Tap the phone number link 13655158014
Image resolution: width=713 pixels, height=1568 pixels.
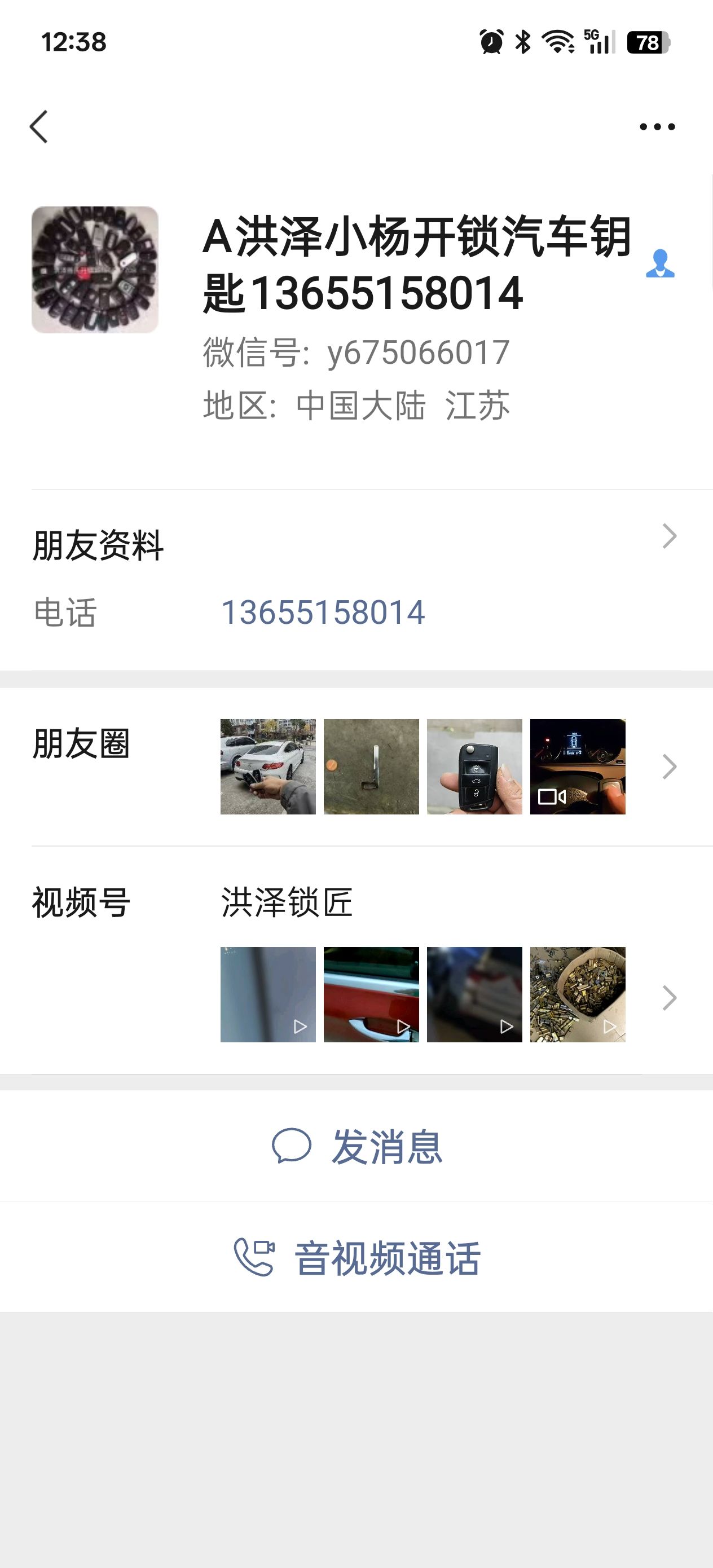323,613
